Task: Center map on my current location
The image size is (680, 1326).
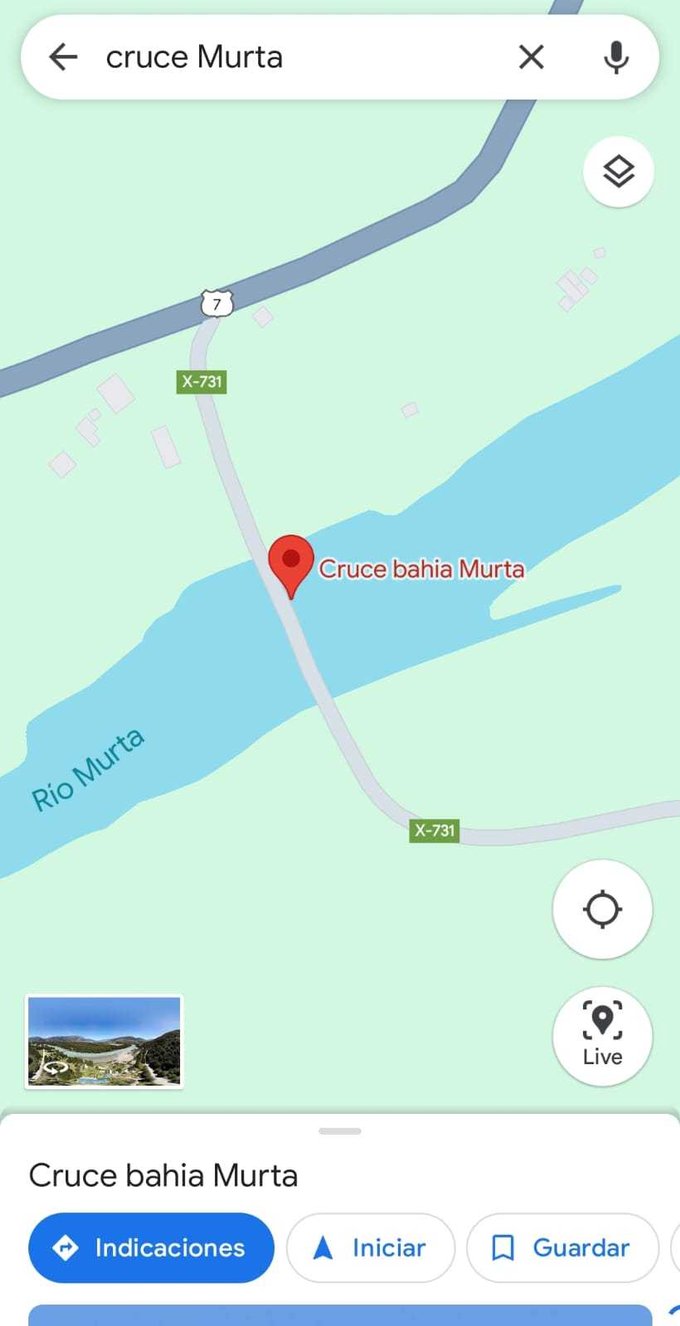Action: [602, 910]
